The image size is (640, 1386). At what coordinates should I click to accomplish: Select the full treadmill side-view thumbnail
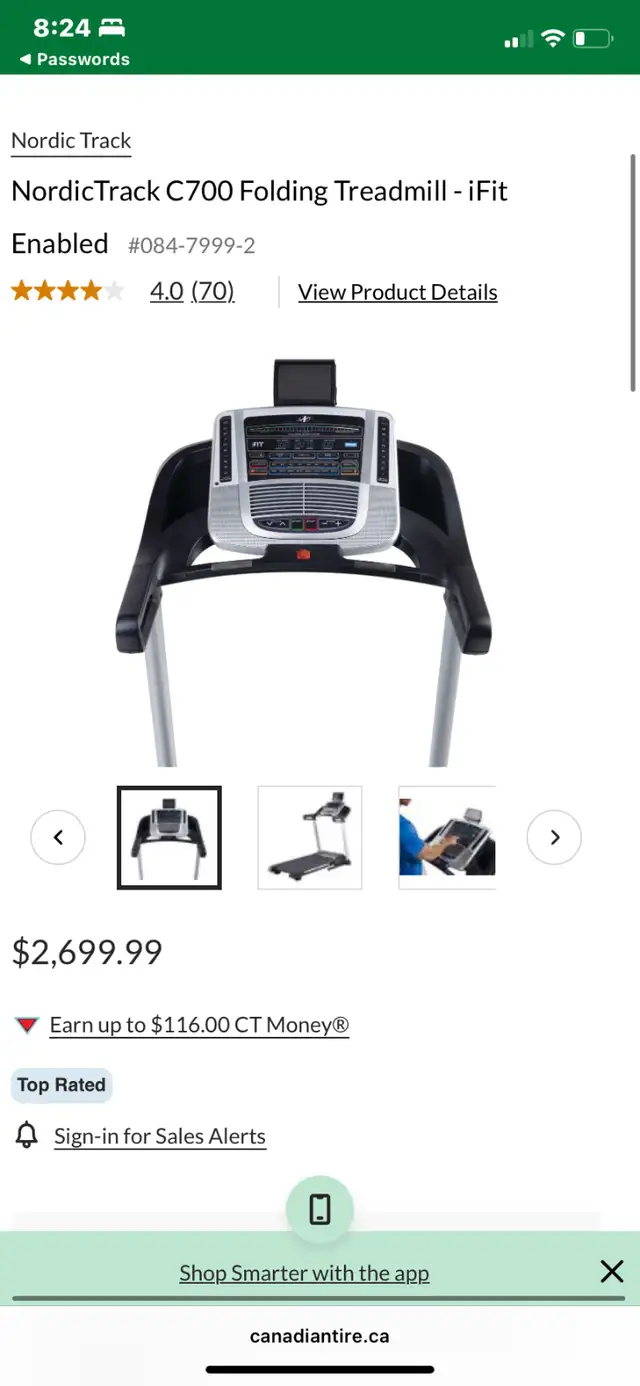[310, 838]
